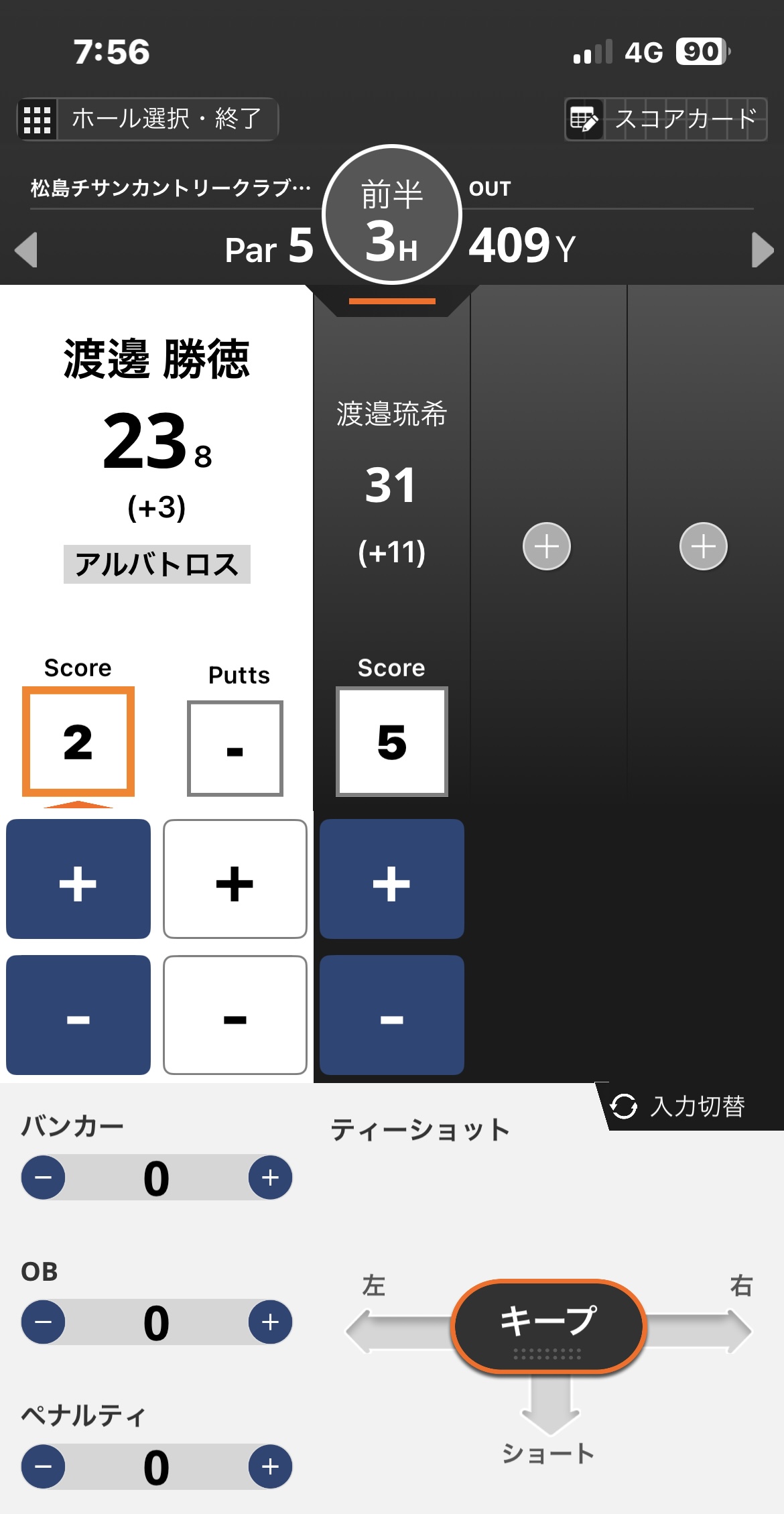Go to the next hole arrow

pos(762,250)
